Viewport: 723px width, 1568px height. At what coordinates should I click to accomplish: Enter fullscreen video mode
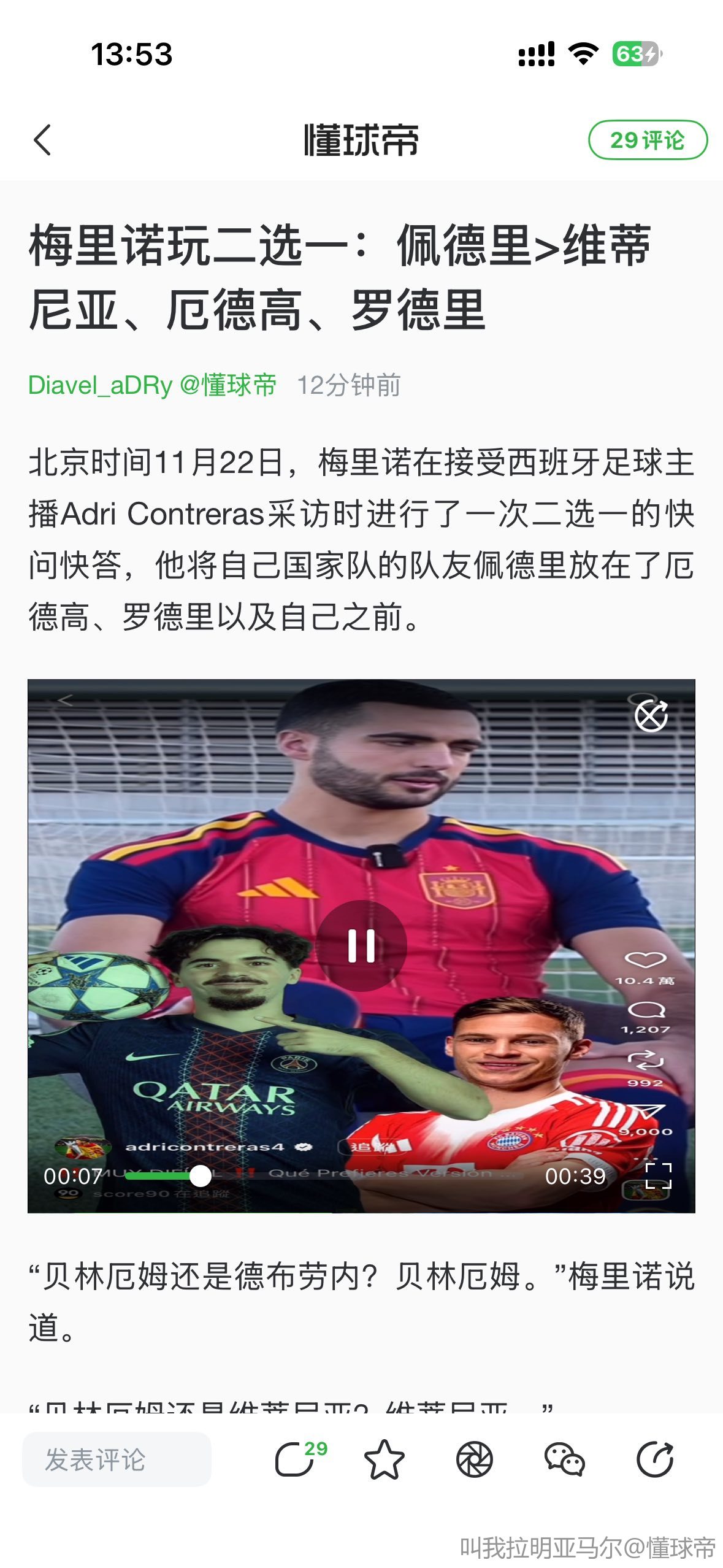658,1176
